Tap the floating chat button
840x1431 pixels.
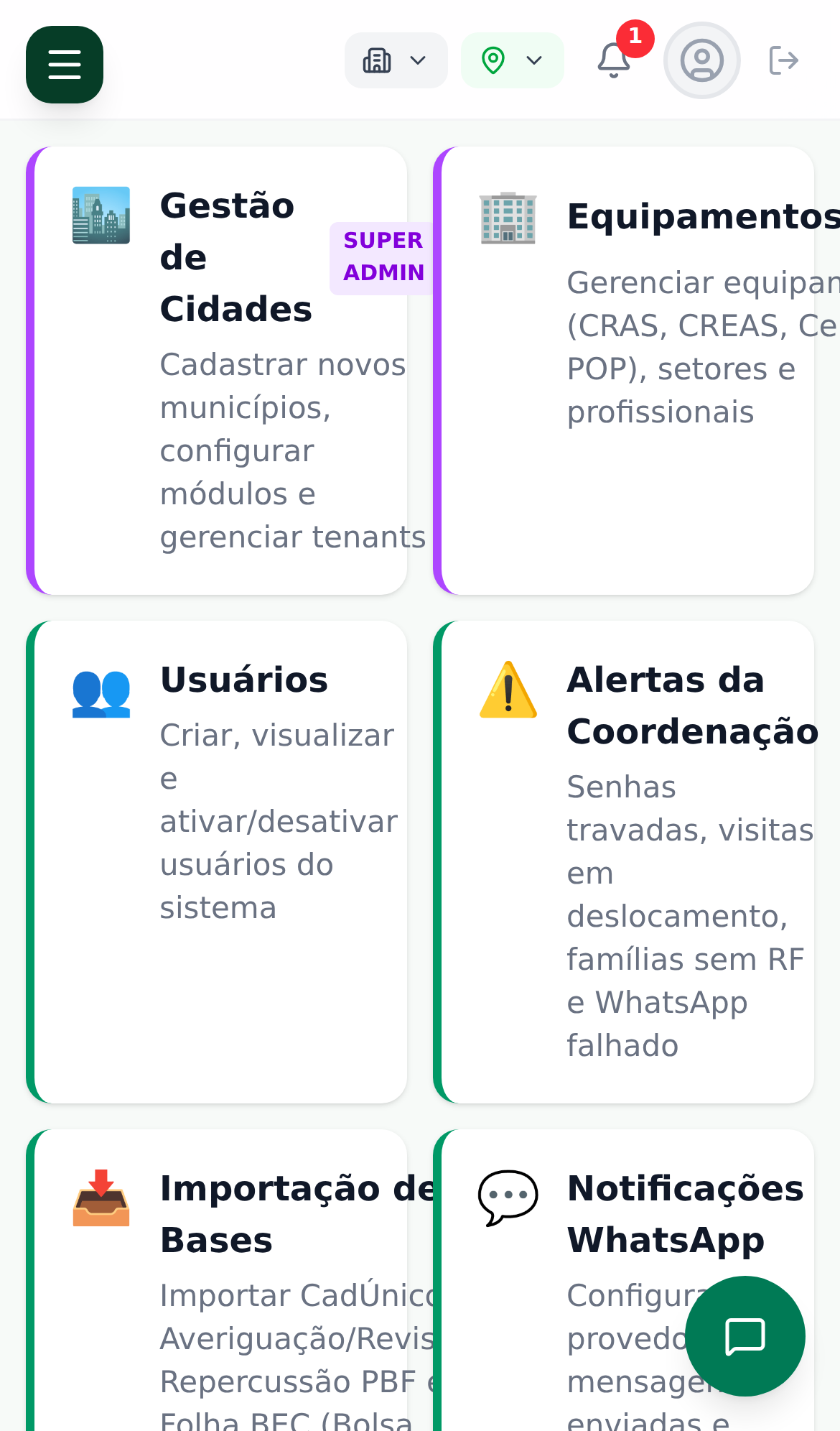pyautogui.click(x=745, y=1335)
